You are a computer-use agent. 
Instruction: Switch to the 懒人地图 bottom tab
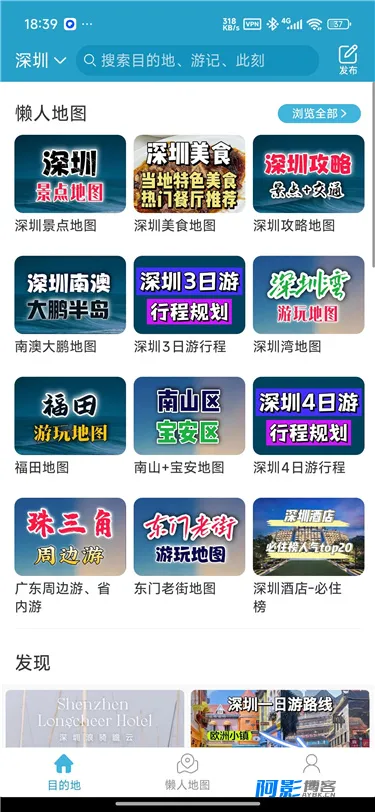[x=188, y=772]
